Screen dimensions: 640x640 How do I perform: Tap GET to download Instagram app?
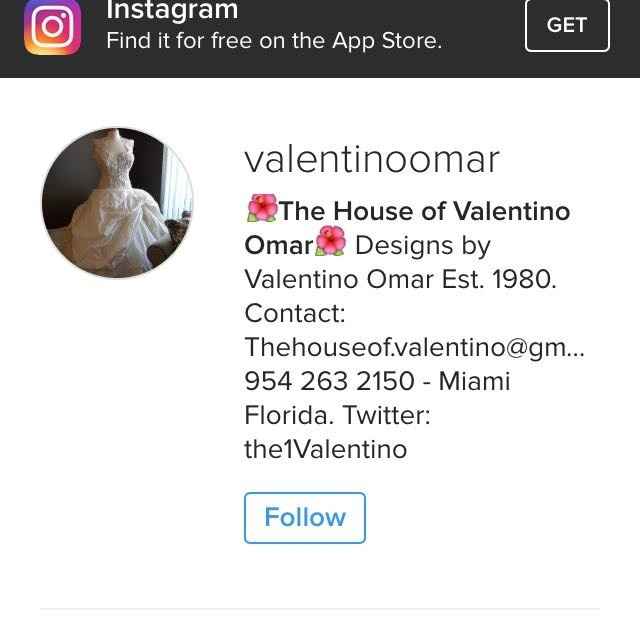click(x=566, y=25)
